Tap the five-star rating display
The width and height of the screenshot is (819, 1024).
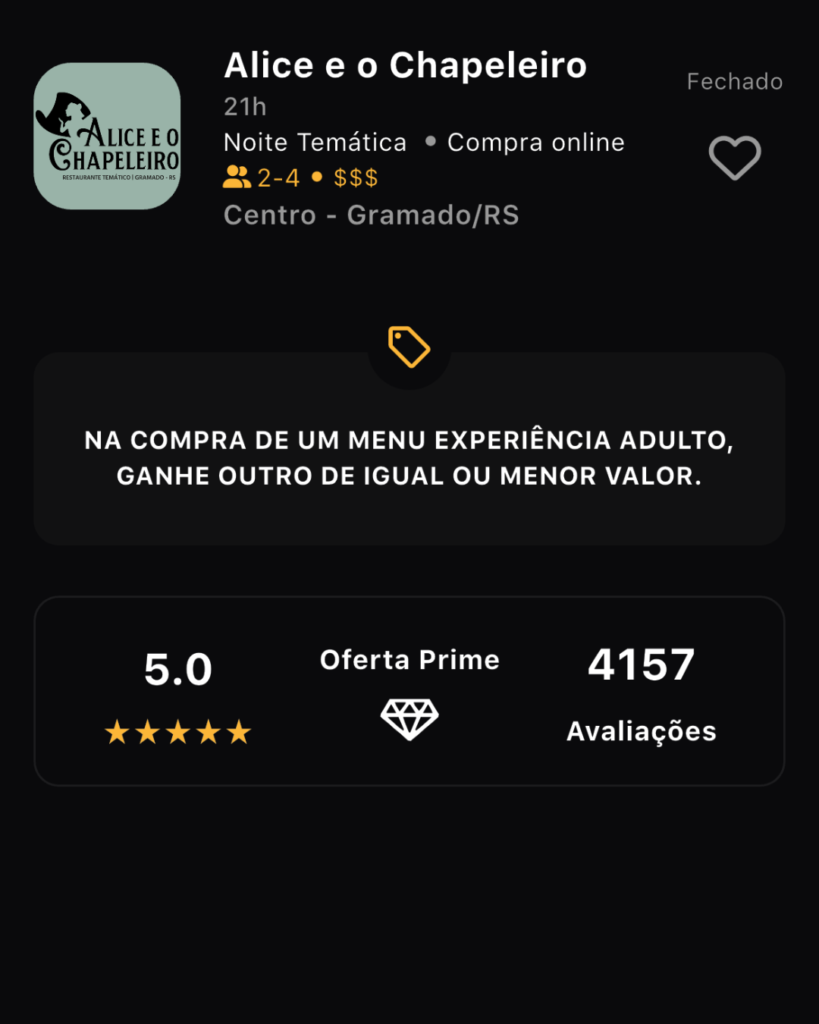click(178, 731)
